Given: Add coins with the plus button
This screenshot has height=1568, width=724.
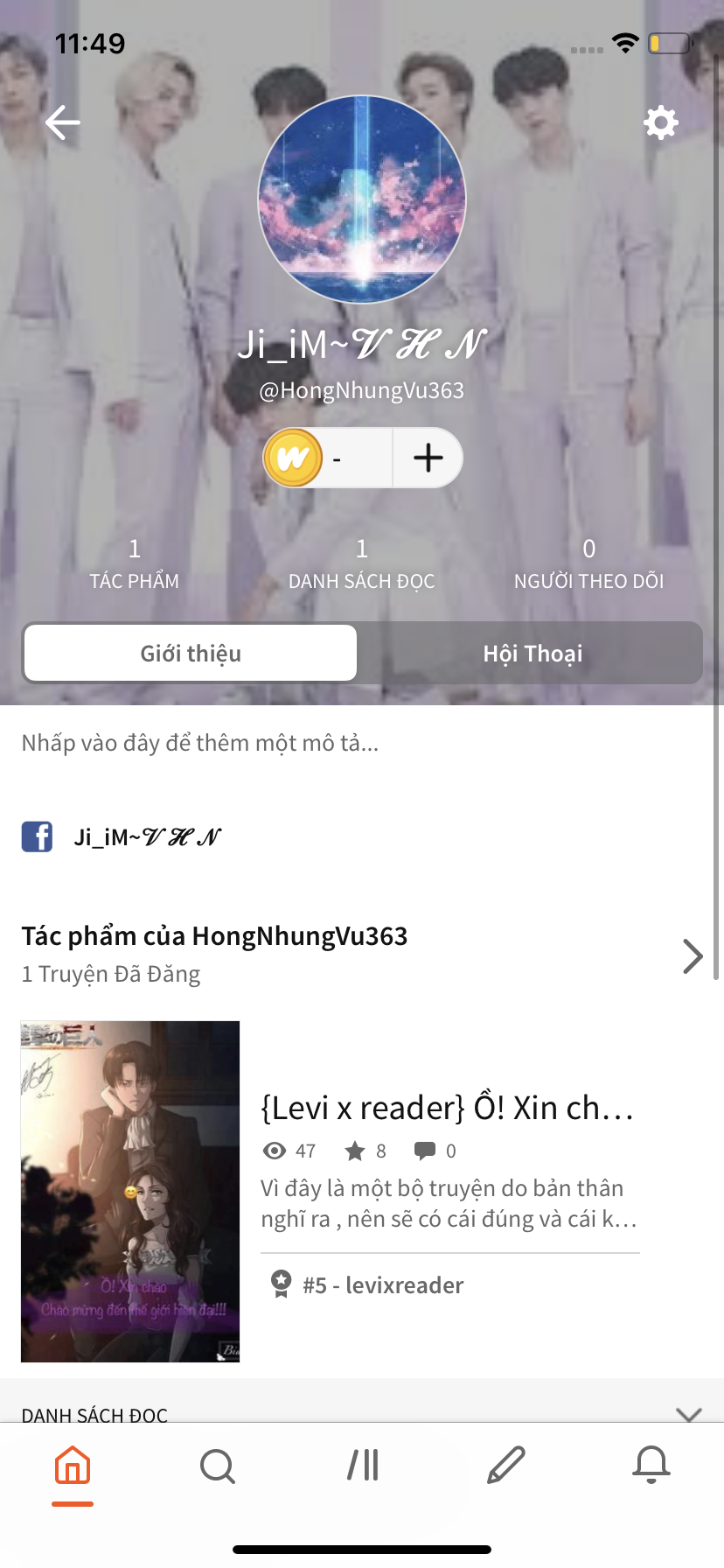Looking at the screenshot, I should 428,458.
